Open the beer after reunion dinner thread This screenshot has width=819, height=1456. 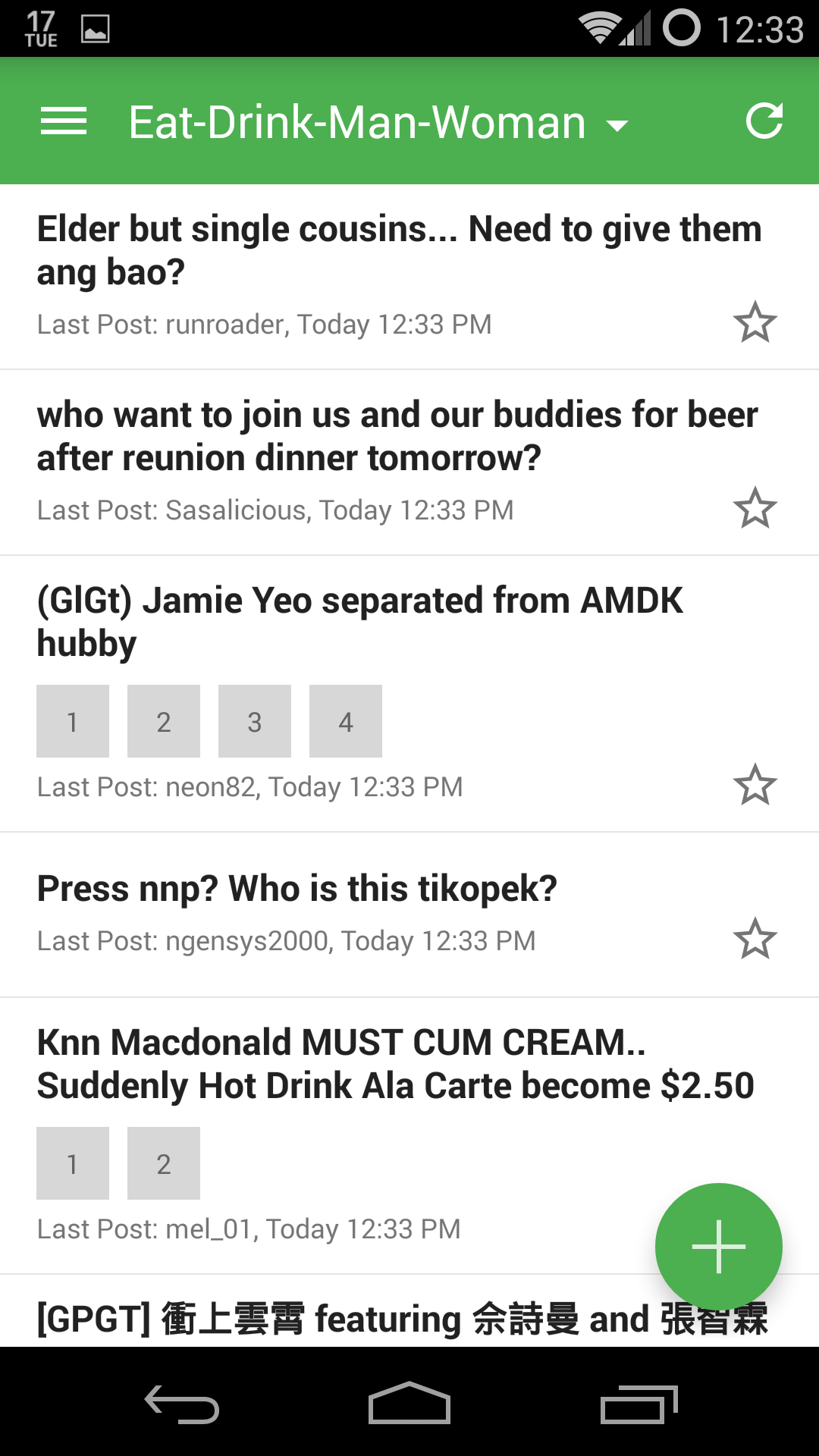[397, 436]
